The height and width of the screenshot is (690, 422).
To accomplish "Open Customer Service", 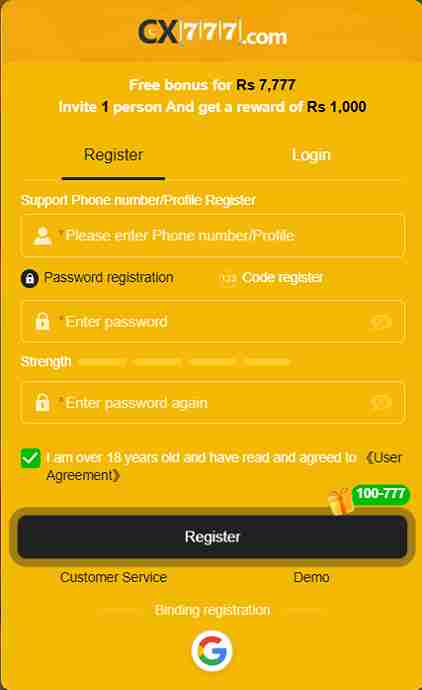I will pos(114,577).
